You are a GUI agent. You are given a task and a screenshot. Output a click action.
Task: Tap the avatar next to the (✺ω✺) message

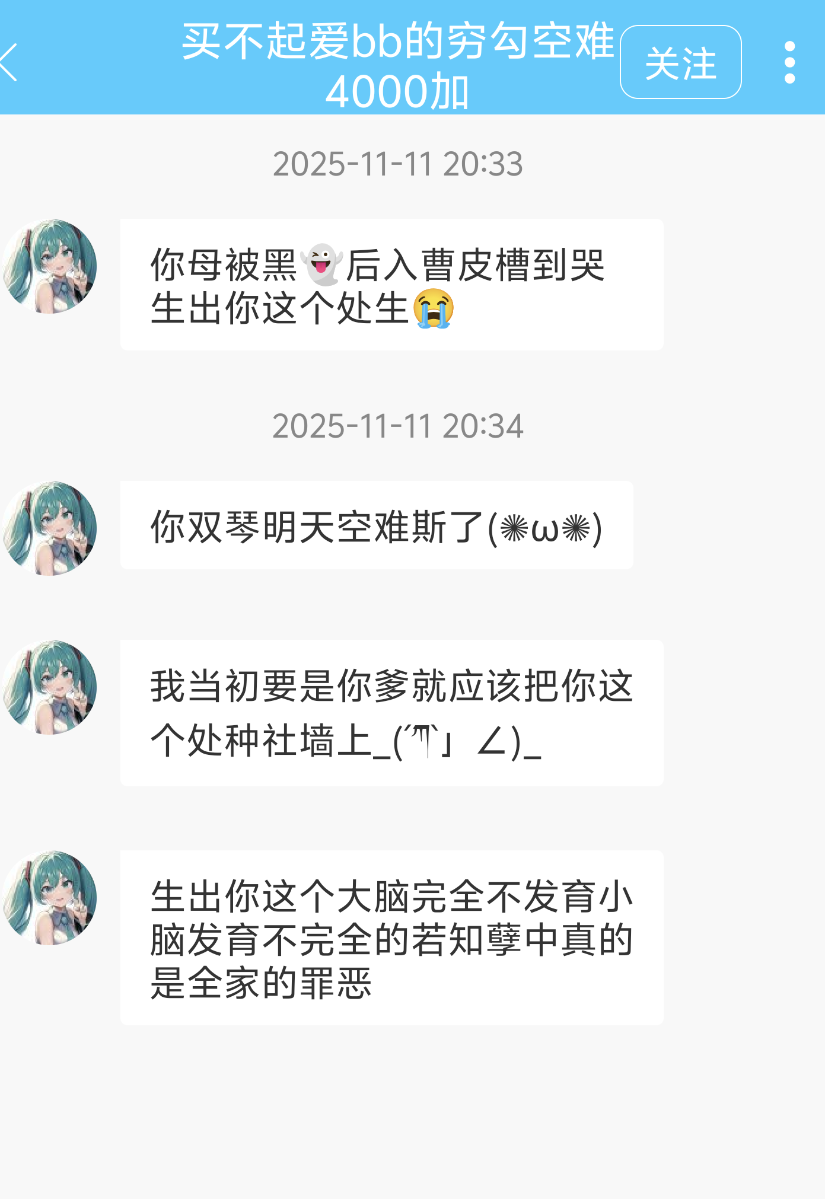click(x=50, y=527)
